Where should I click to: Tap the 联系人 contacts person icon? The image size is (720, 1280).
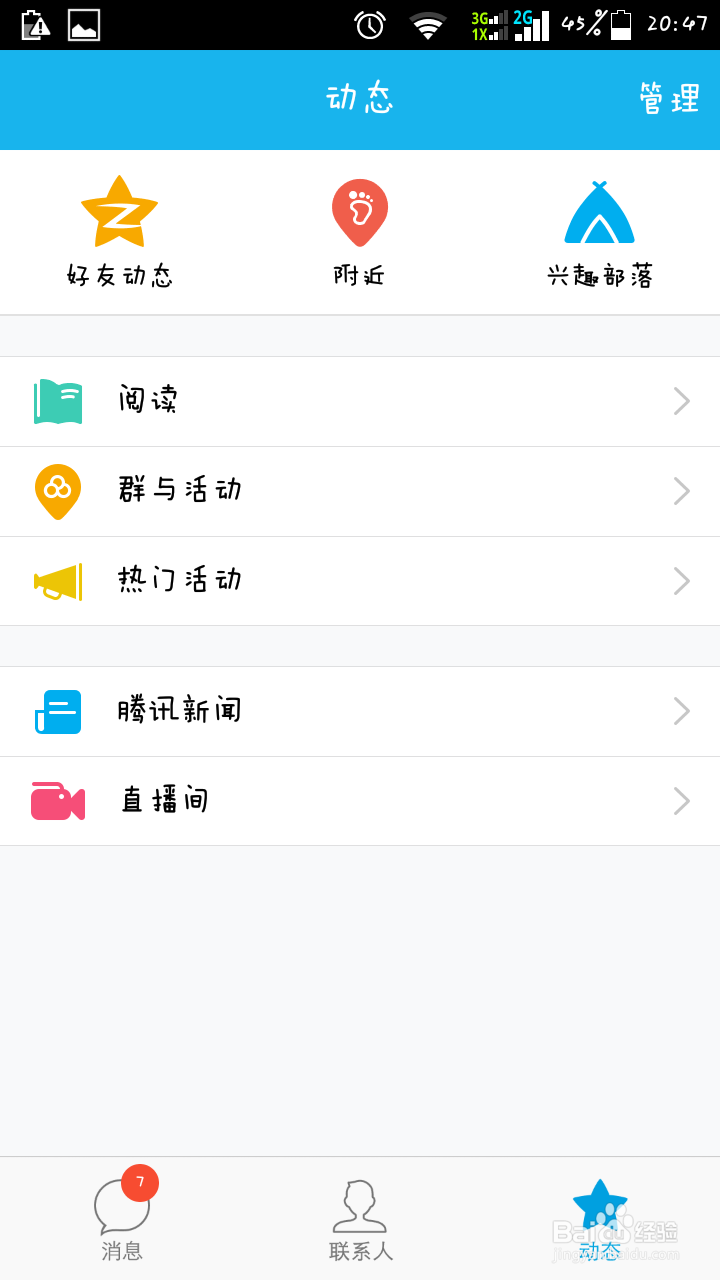coord(358,1207)
